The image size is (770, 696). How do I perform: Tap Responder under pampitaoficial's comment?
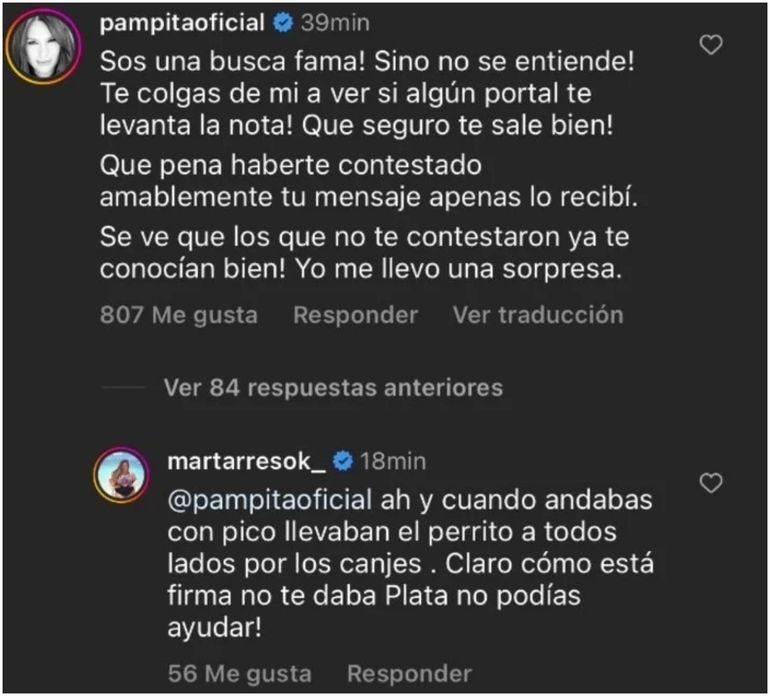[355, 315]
